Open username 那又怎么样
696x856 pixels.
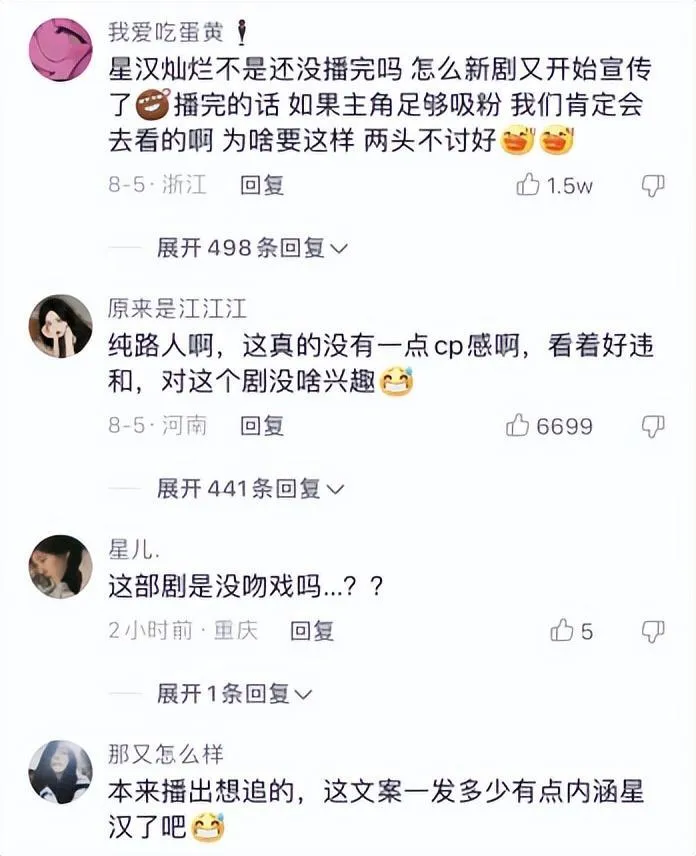click(165, 753)
